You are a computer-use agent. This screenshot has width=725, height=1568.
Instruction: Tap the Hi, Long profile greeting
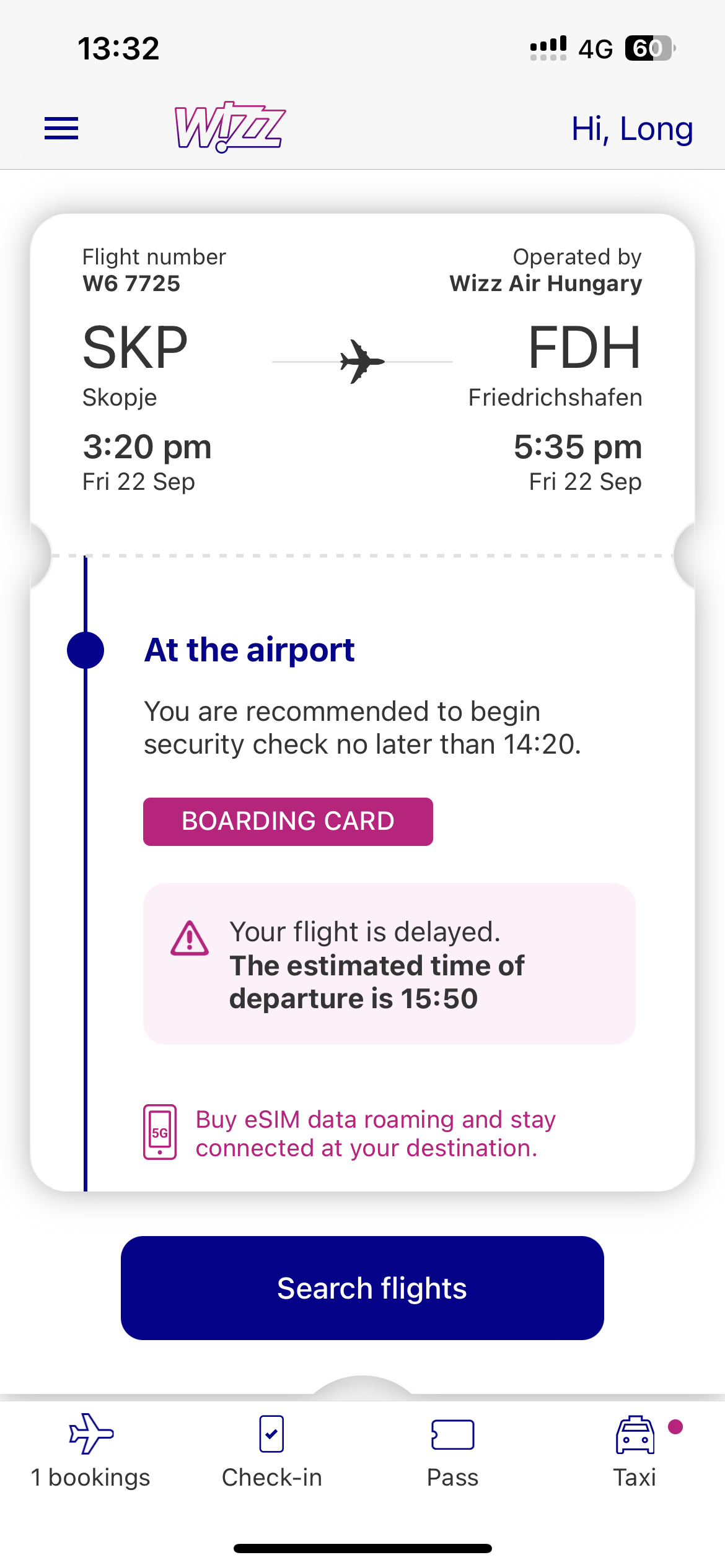(631, 129)
